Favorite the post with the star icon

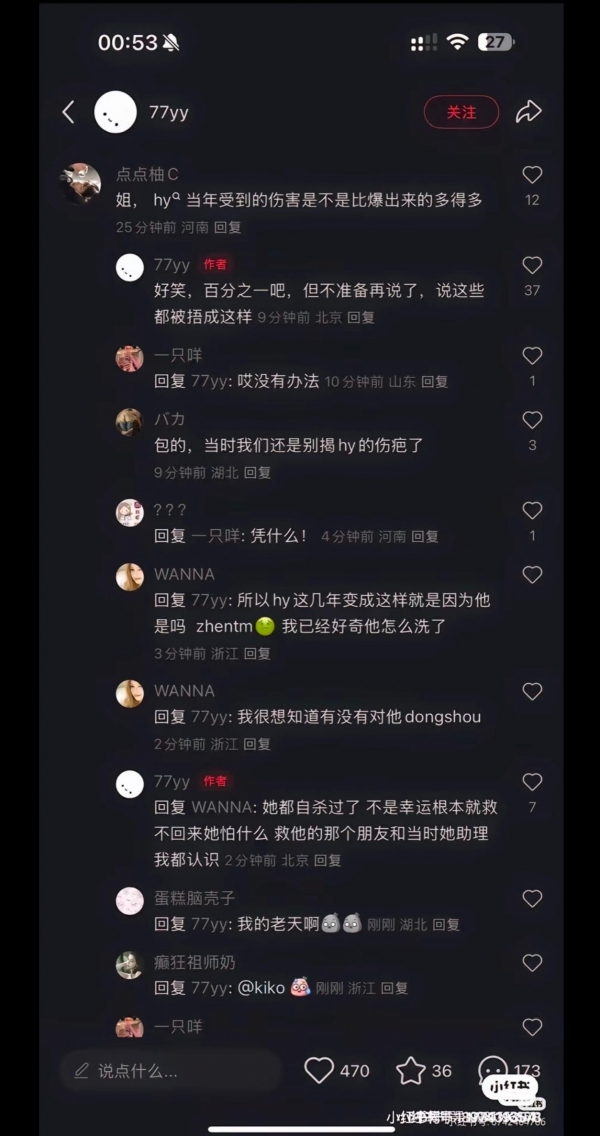[x=411, y=1070]
